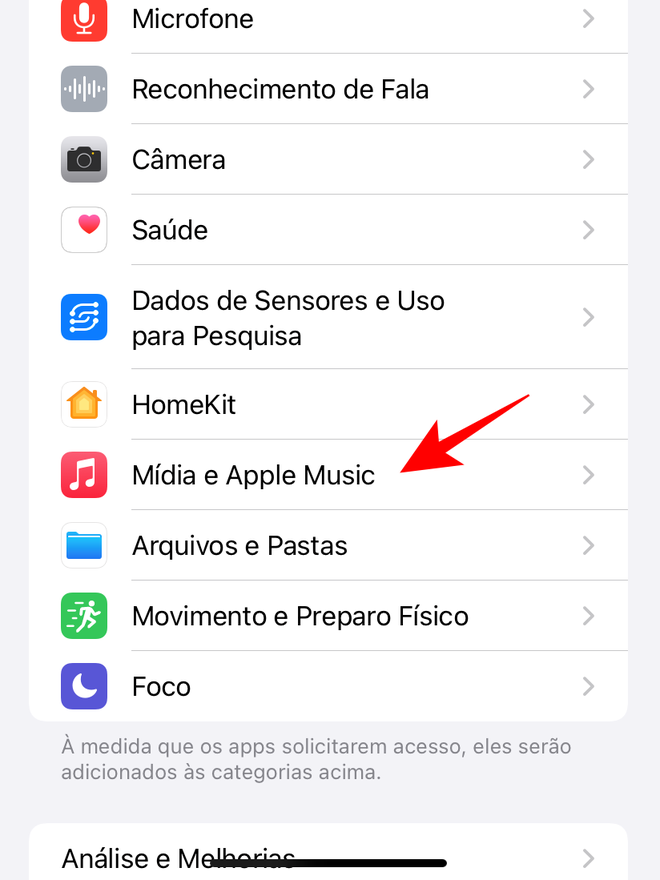Select the Foco row
Screen dimensions: 660x880
tap(330, 686)
